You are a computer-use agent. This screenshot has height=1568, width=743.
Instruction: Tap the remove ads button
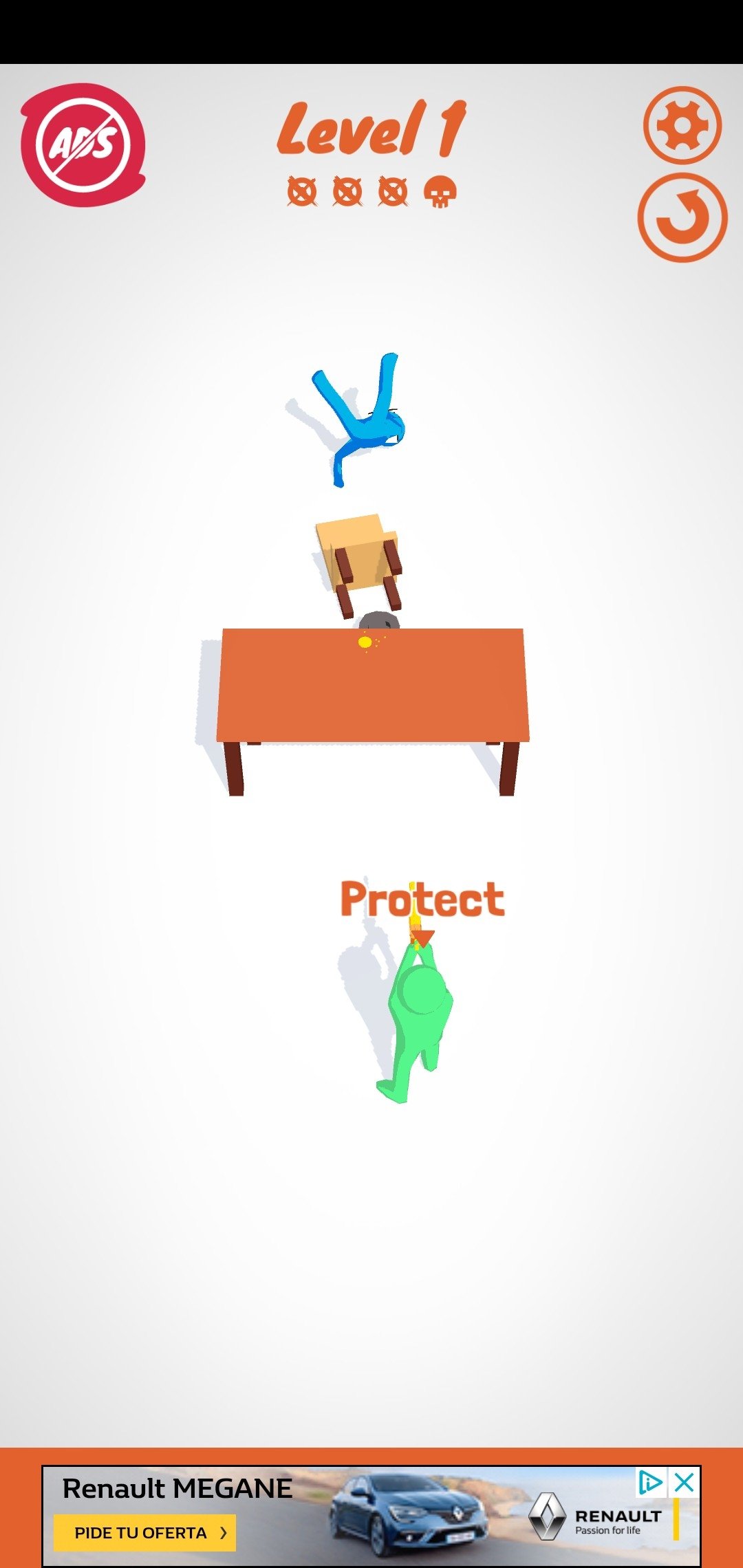pyautogui.click(x=83, y=145)
